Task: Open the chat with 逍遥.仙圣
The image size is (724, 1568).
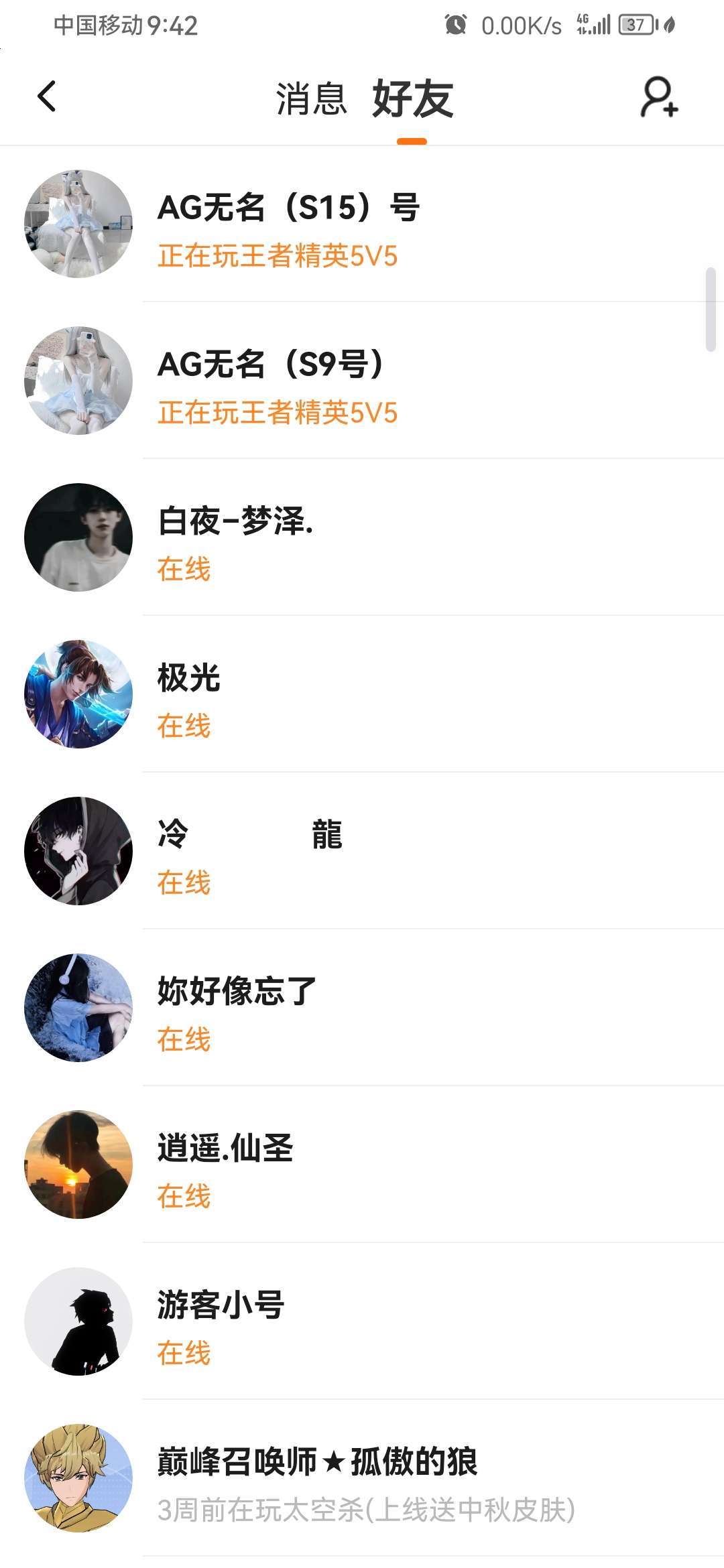Action: tap(362, 1165)
